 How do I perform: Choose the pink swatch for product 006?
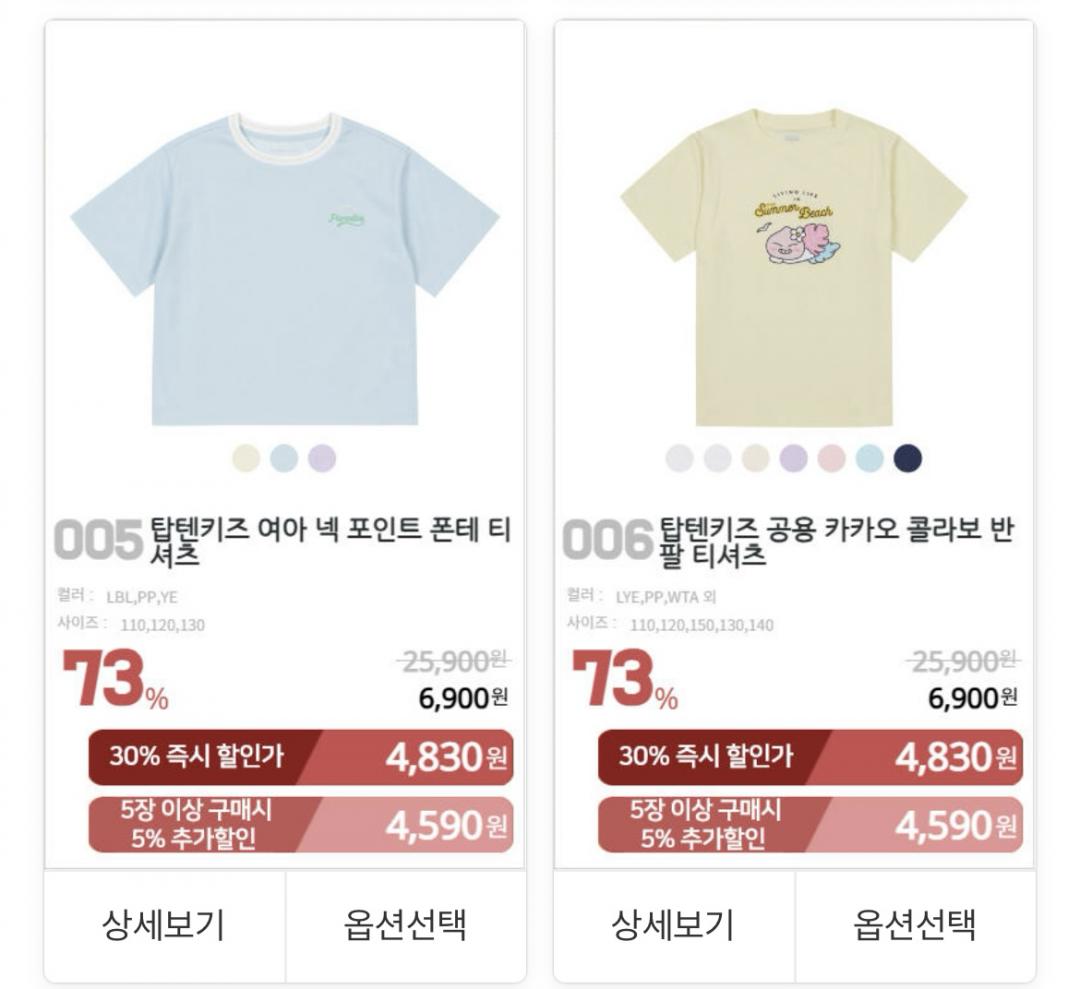pyautogui.click(x=831, y=458)
